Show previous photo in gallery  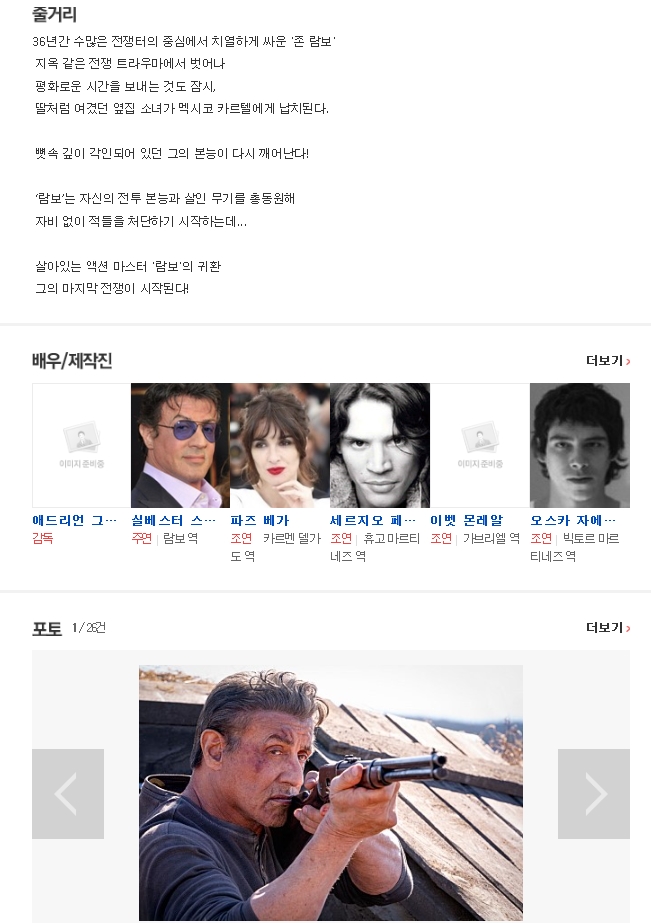pyautogui.click(x=68, y=794)
